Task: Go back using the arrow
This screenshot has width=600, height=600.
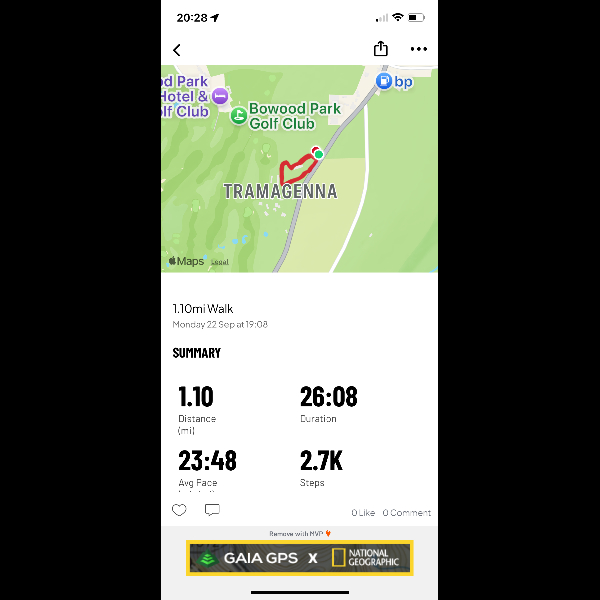Action: click(x=177, y=49)
